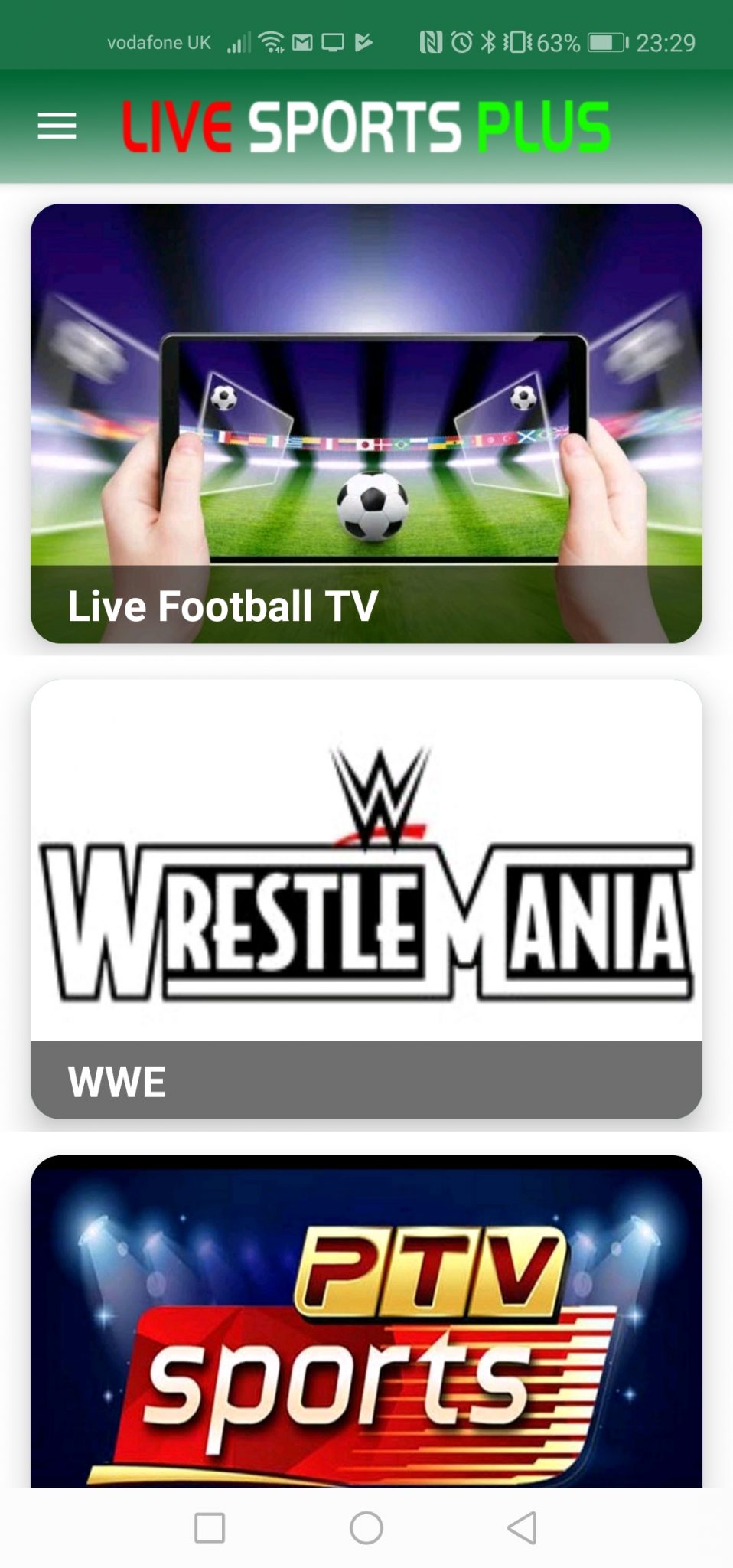Screen dimensions: 733x1568
Task: Open the hamburger drawer menu
Action: (x=57, y=126)
